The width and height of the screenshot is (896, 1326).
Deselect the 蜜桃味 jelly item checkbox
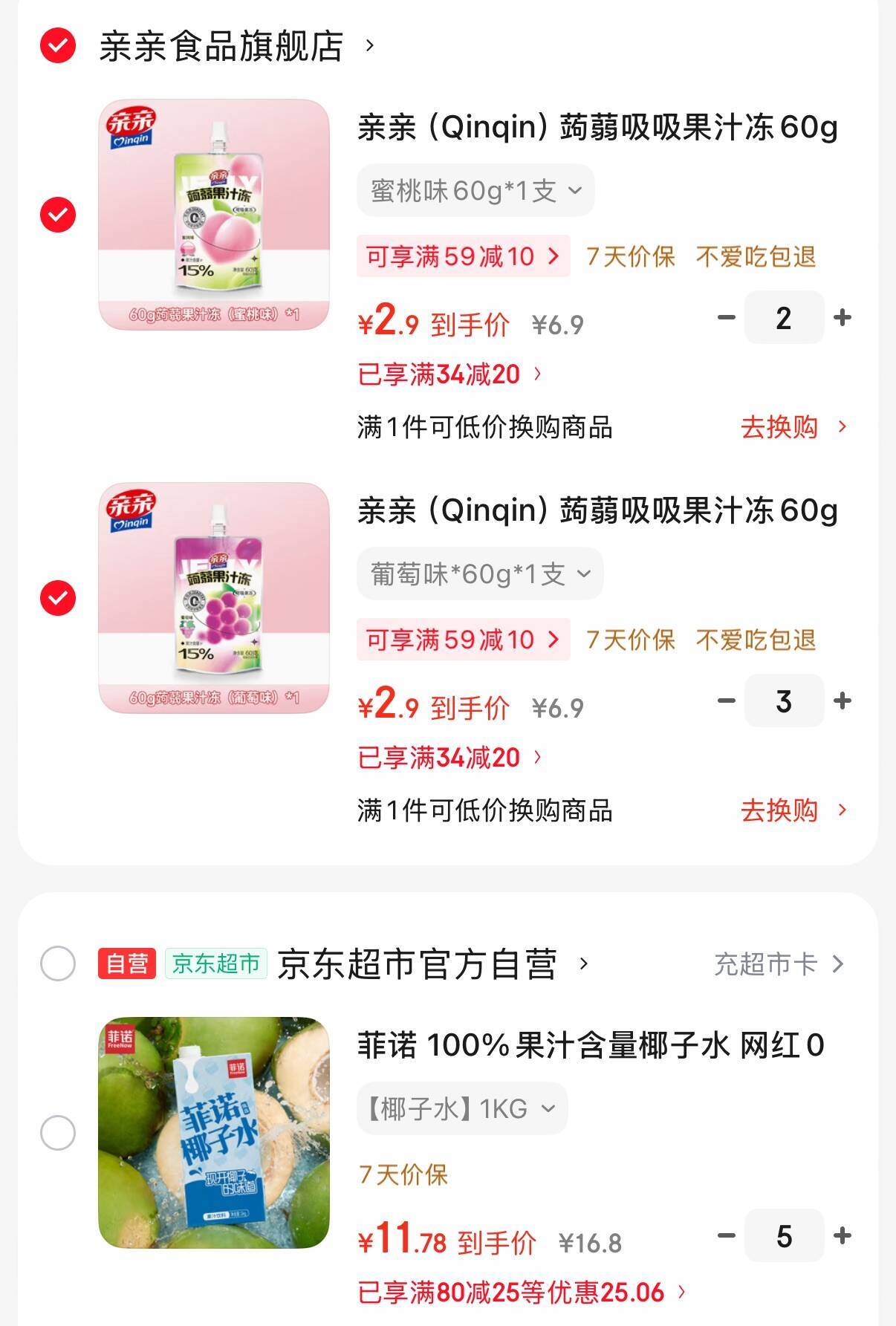(x=58, y=215)
